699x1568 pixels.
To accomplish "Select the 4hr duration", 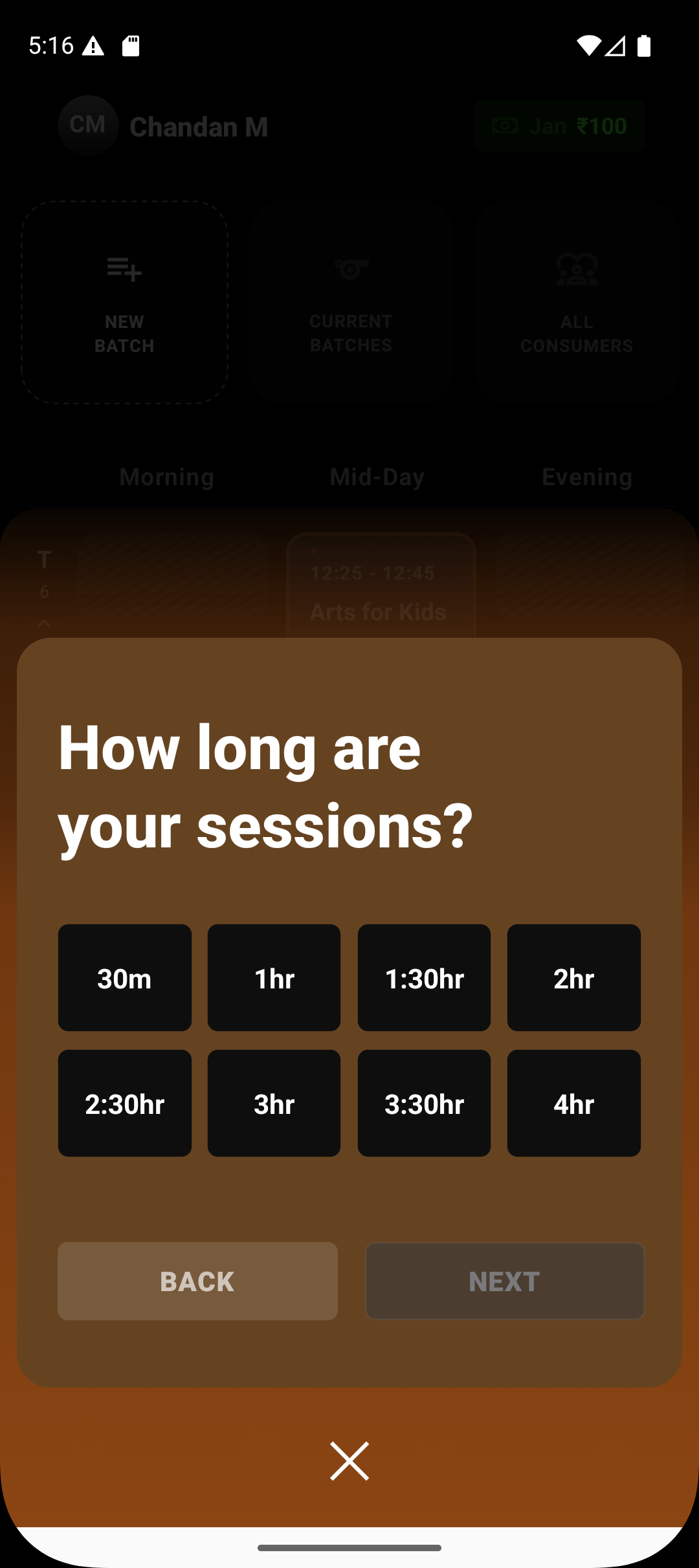I will click(x=574, y=1103).
